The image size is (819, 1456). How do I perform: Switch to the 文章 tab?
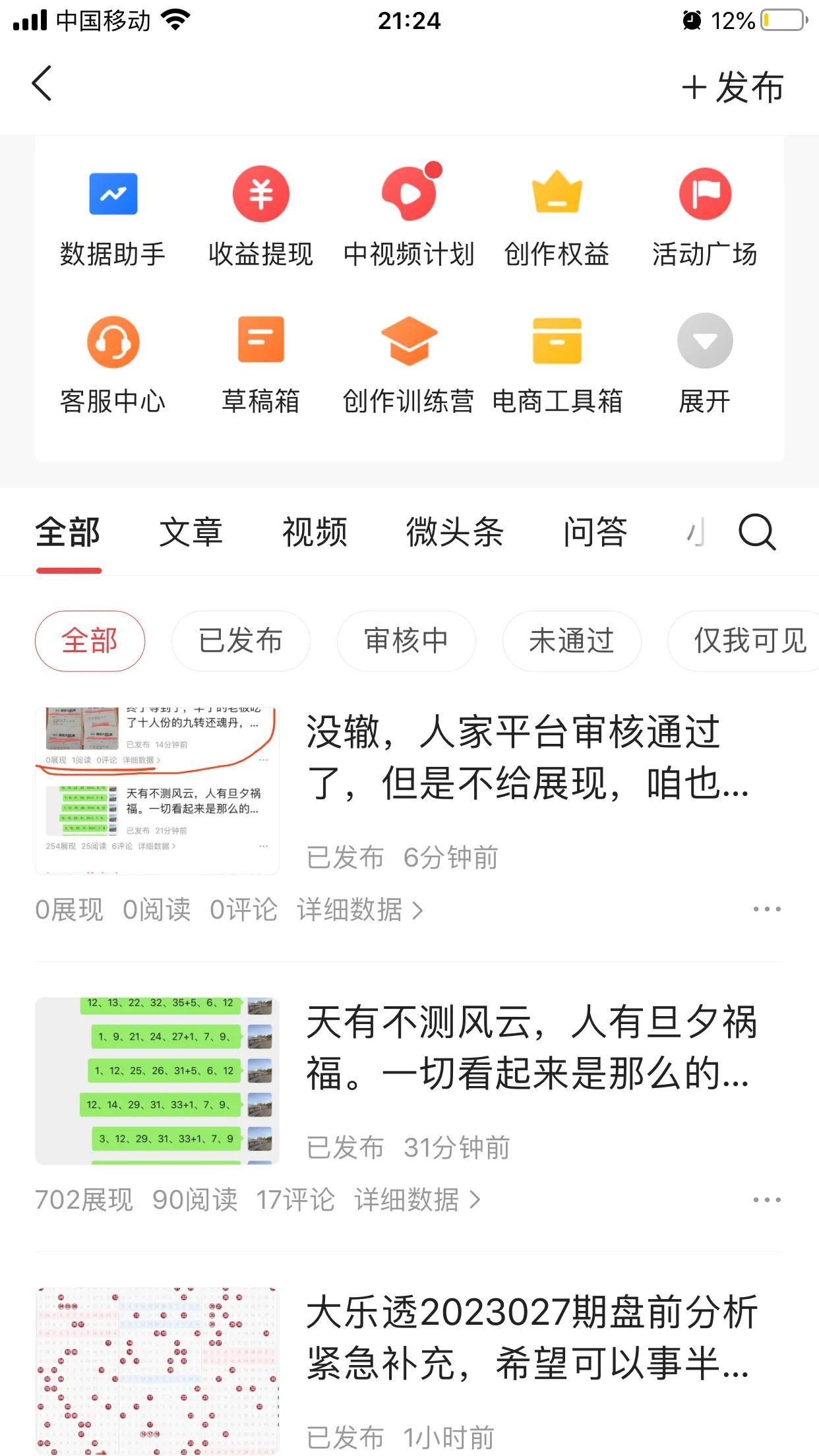tap(191, 532)
